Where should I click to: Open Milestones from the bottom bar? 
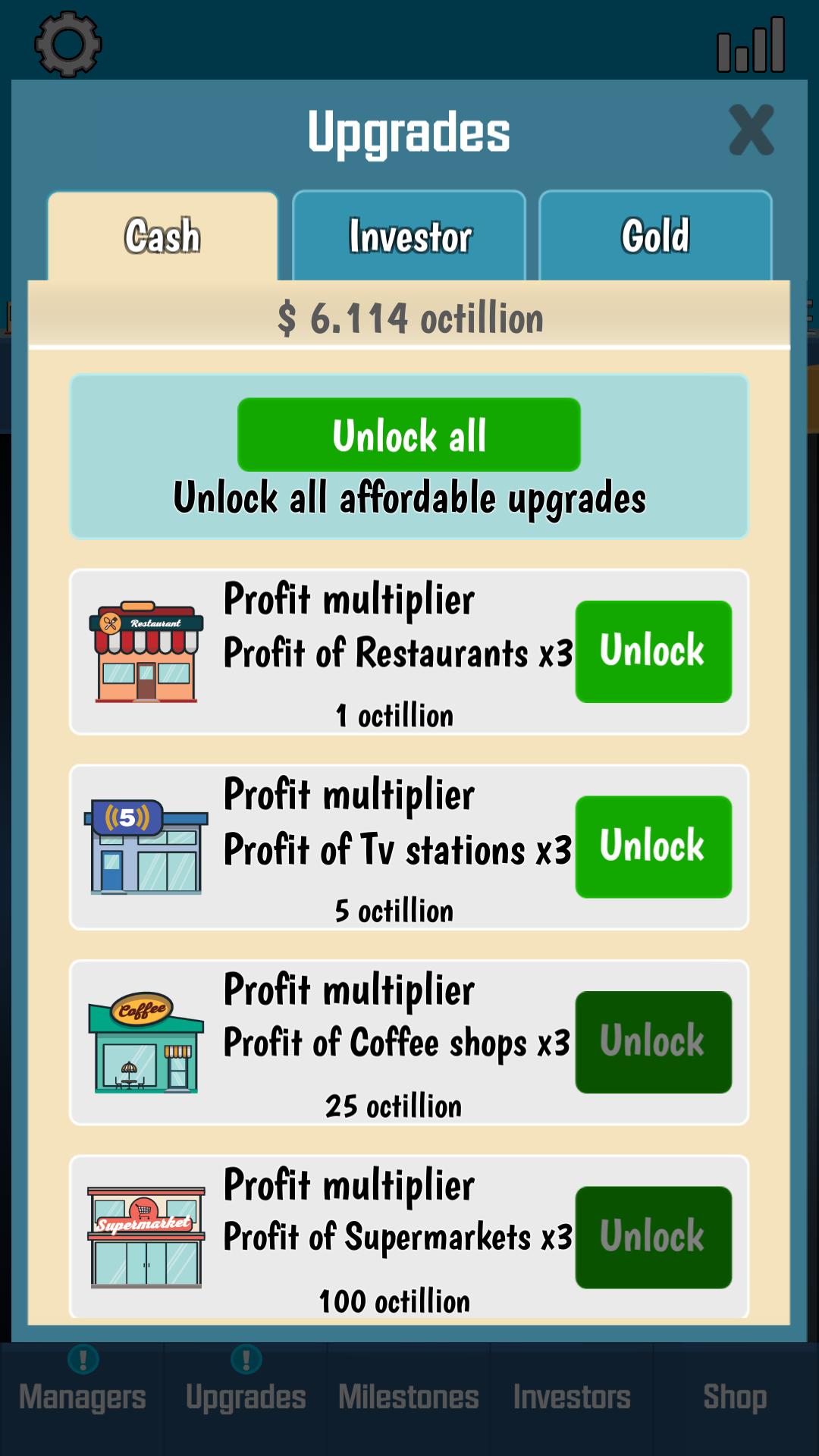pos(409,1397)
